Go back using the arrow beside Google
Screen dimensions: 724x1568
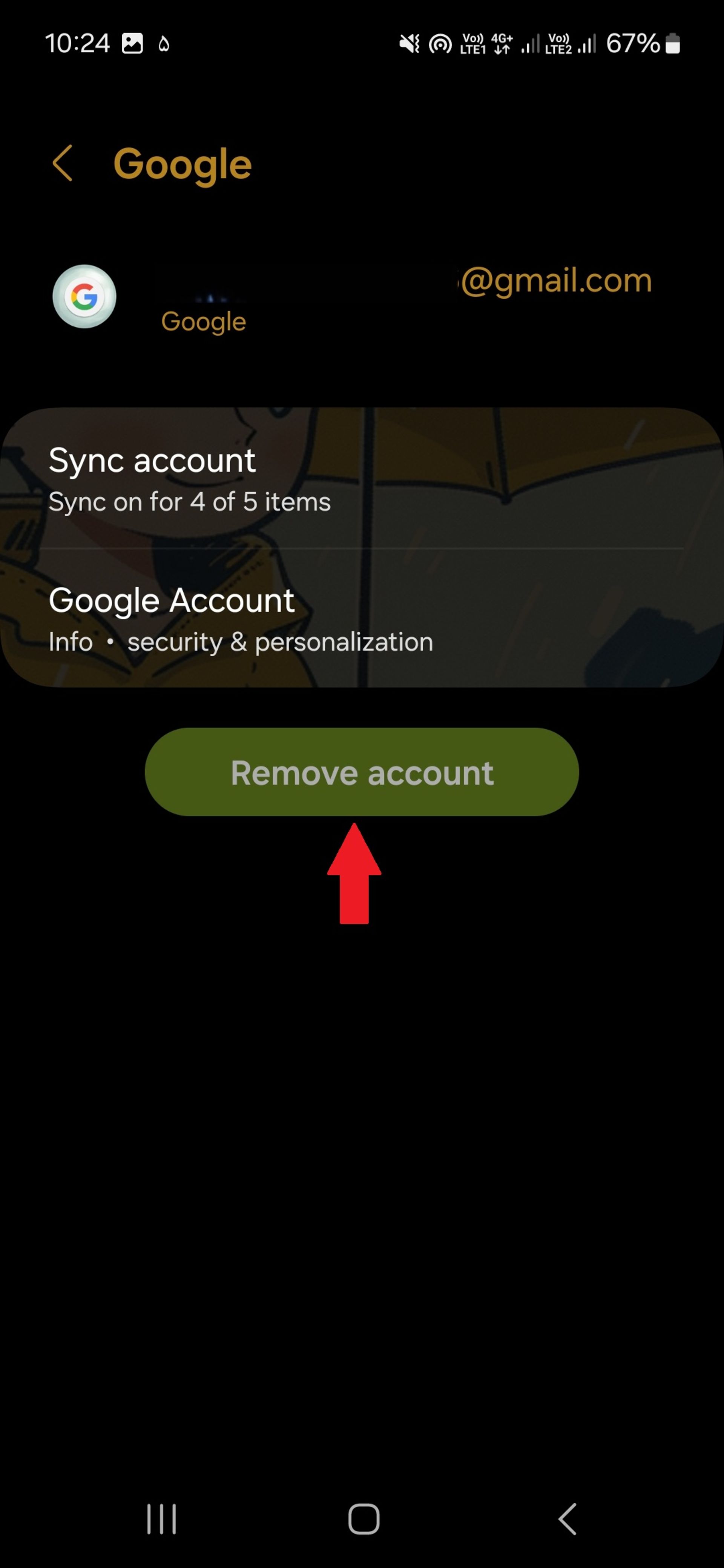tap(63, 163)
